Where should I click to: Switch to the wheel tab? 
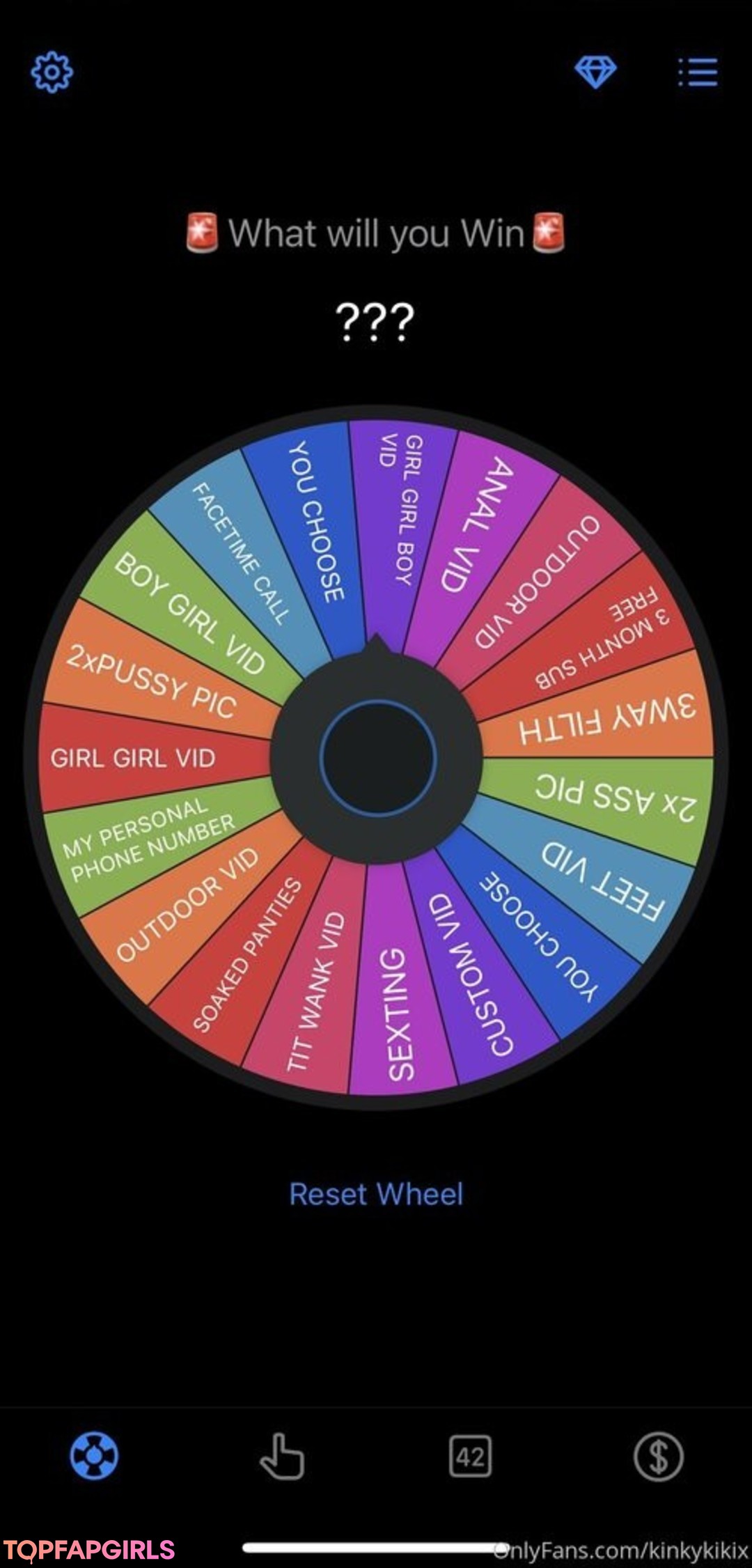coord(94,1455)
